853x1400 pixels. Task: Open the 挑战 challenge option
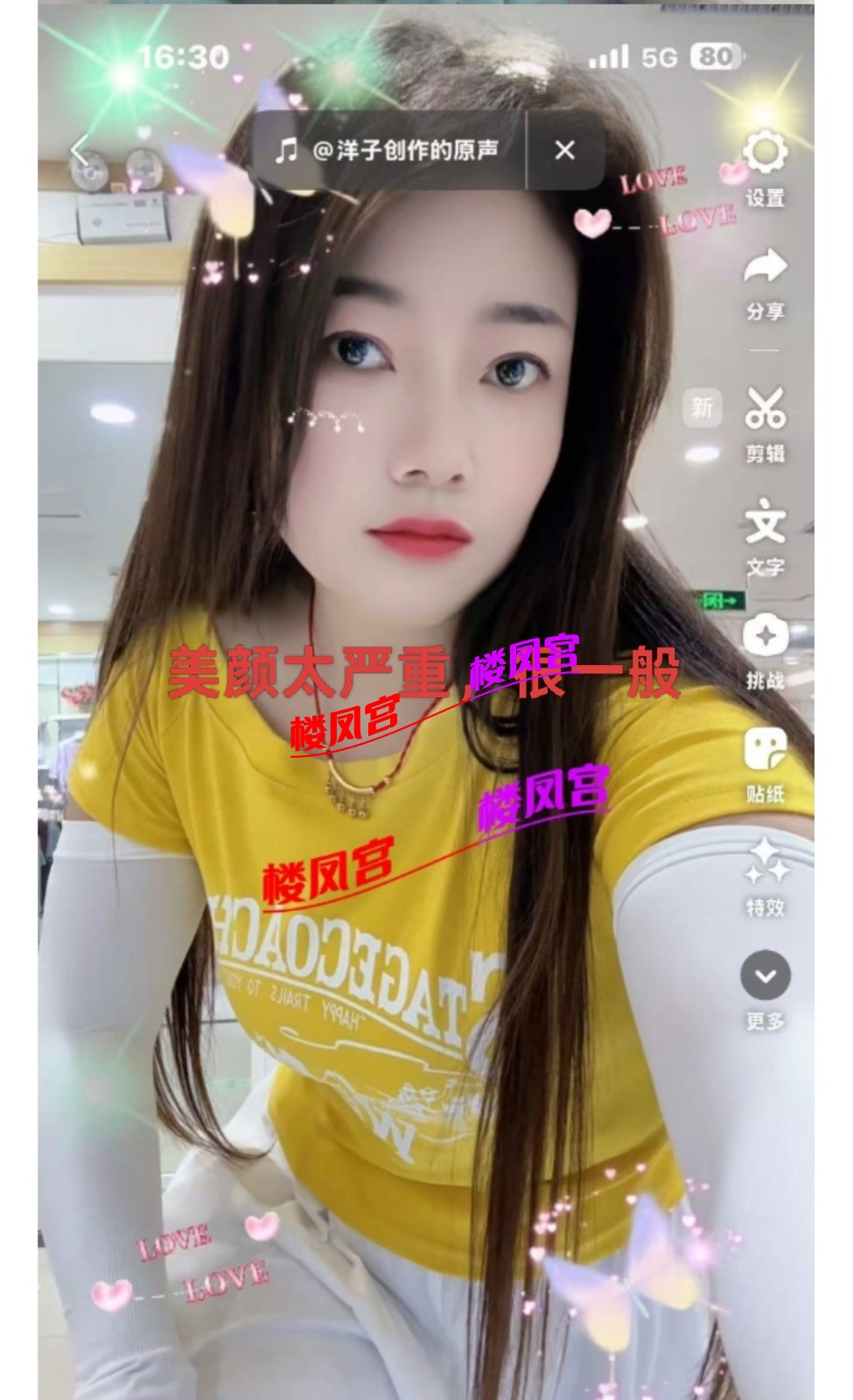pyautogui.click(x=766, y=636)
